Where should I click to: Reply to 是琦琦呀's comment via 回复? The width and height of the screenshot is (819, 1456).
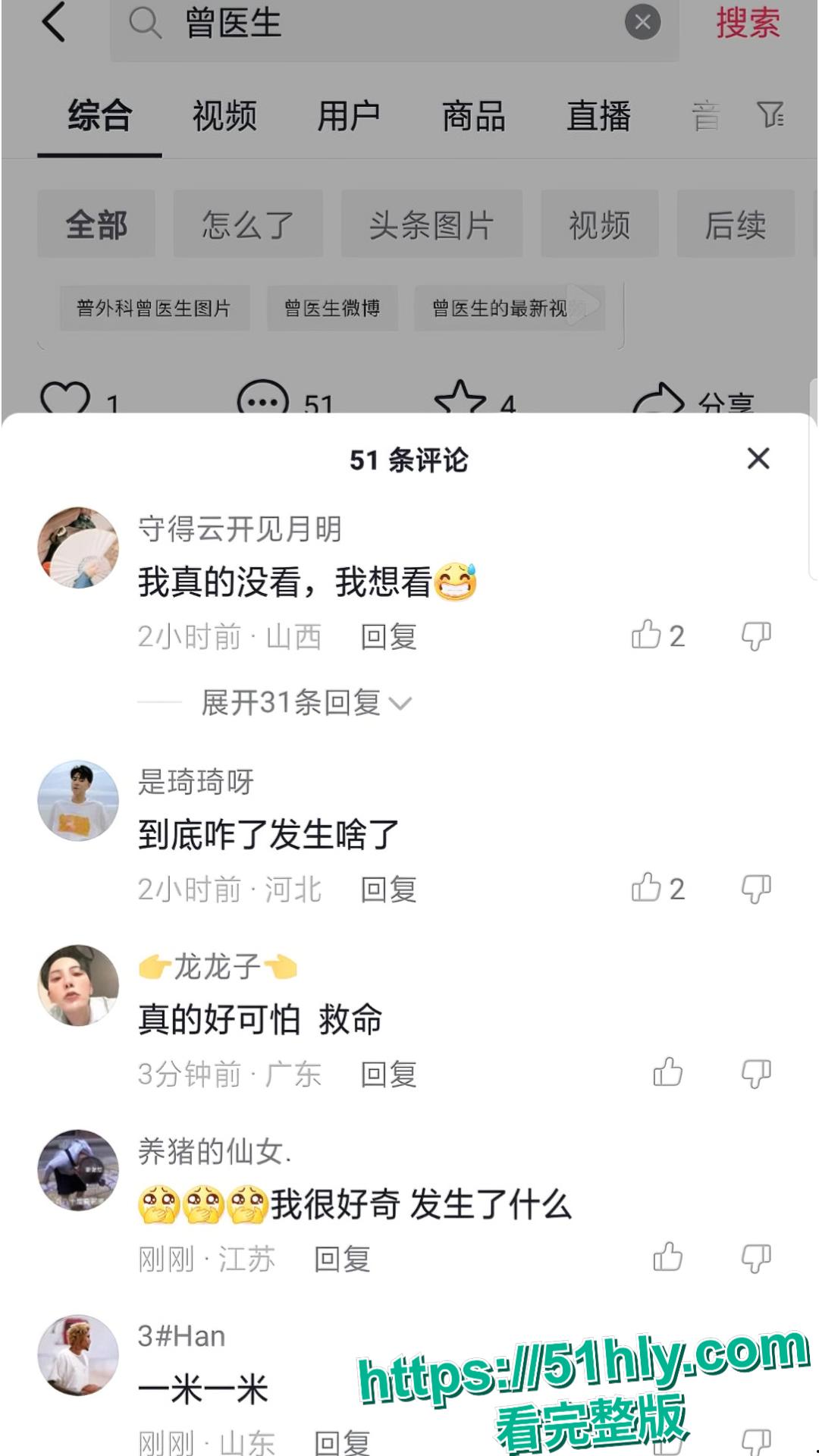coord(389,890)
